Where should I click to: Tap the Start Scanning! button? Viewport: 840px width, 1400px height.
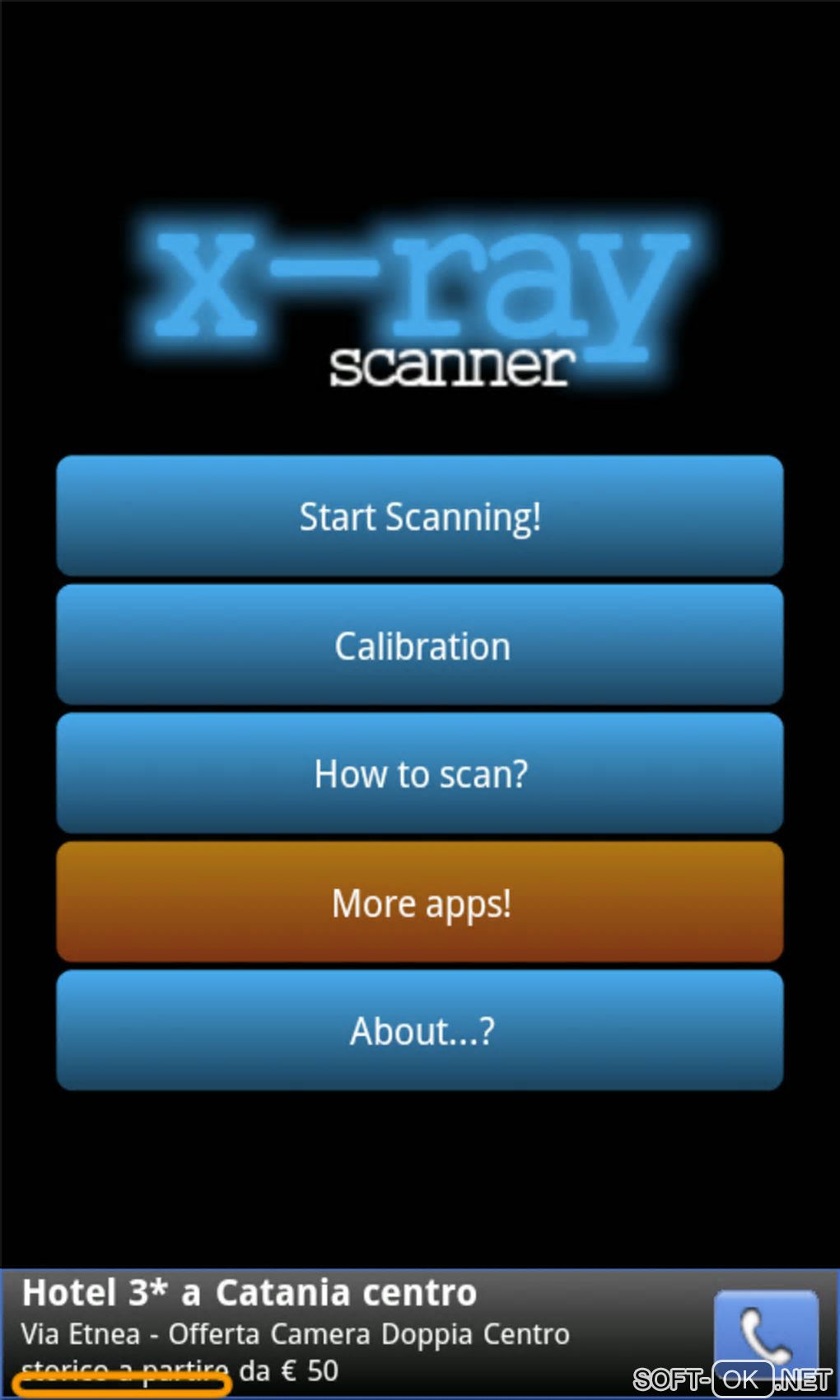point(420,516)
